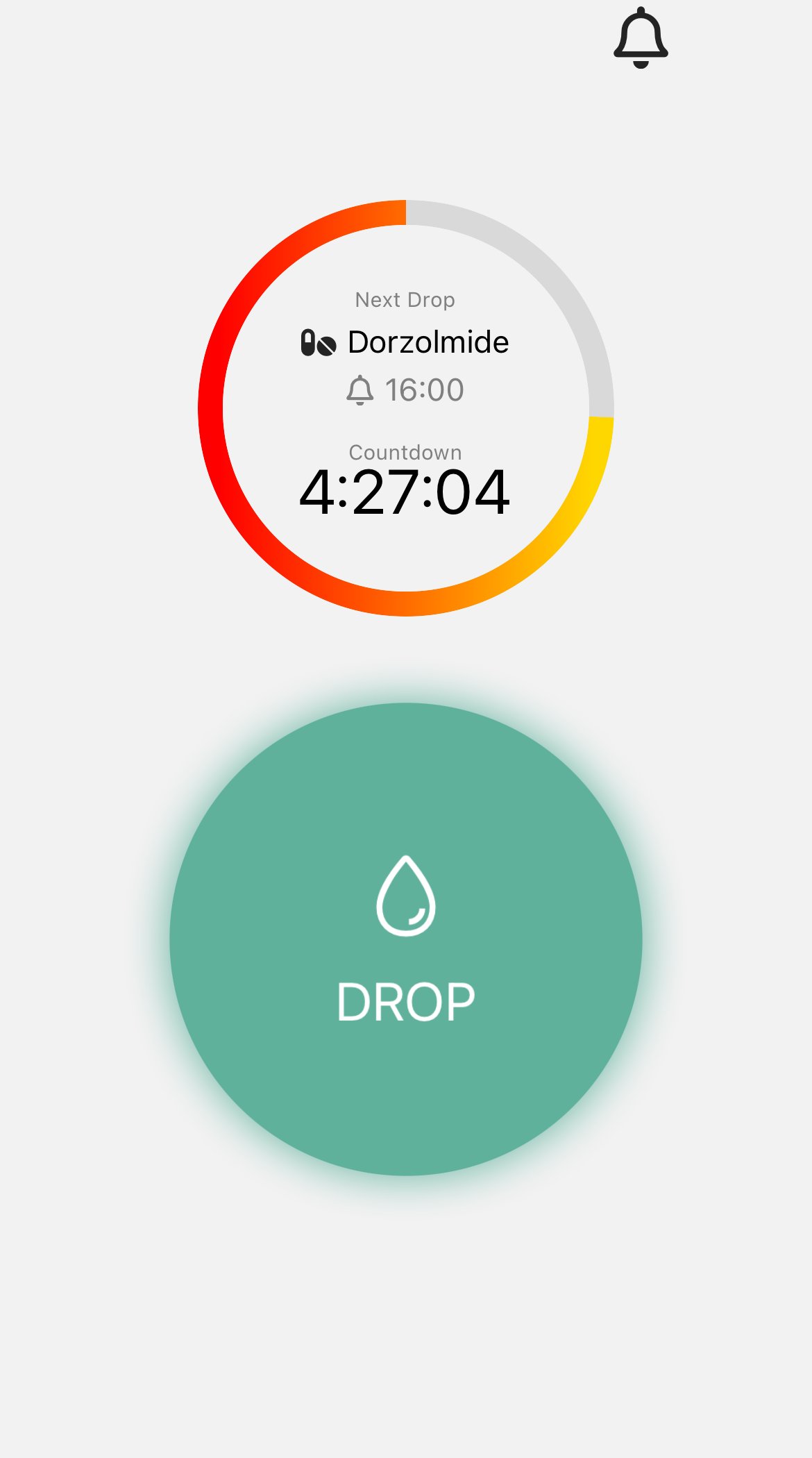Tap the countdown timer showing 4:27:04
Viewport: 812px width, 1458px height.
coord(405,491)
